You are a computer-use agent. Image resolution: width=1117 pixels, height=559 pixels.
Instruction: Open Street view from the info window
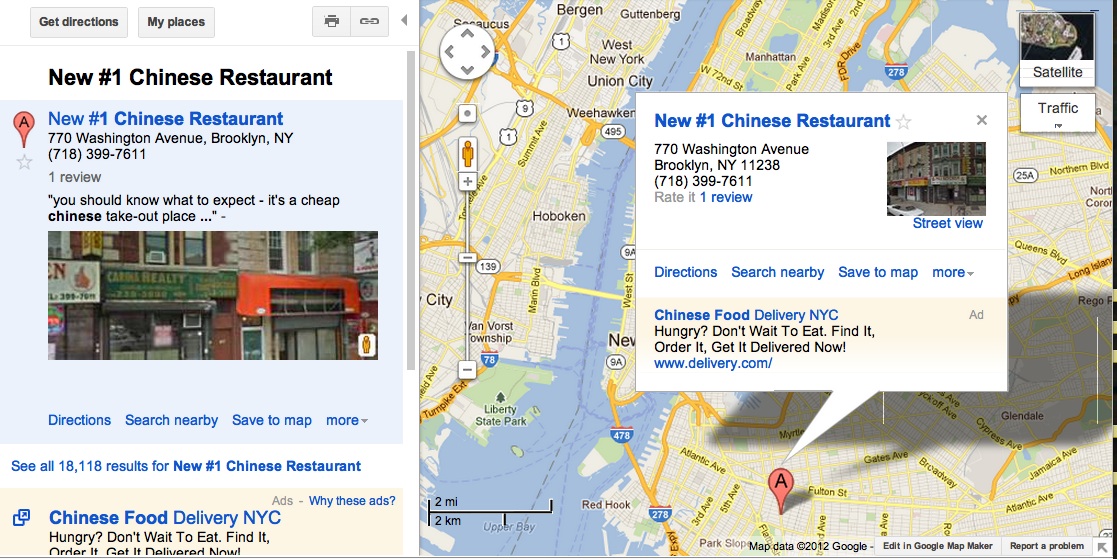(947, 223)
